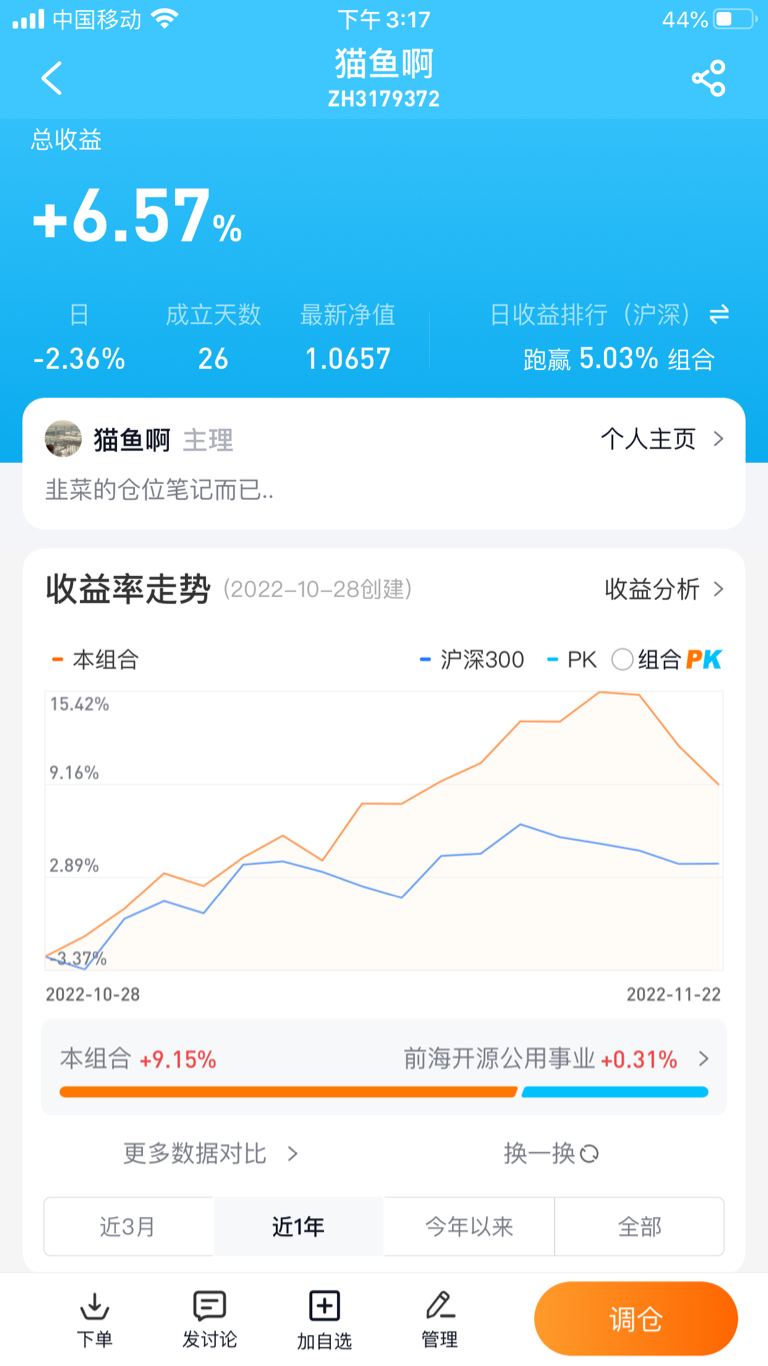Tap the back arrow to return
The image size is (768, 1366).
(51, 78)
